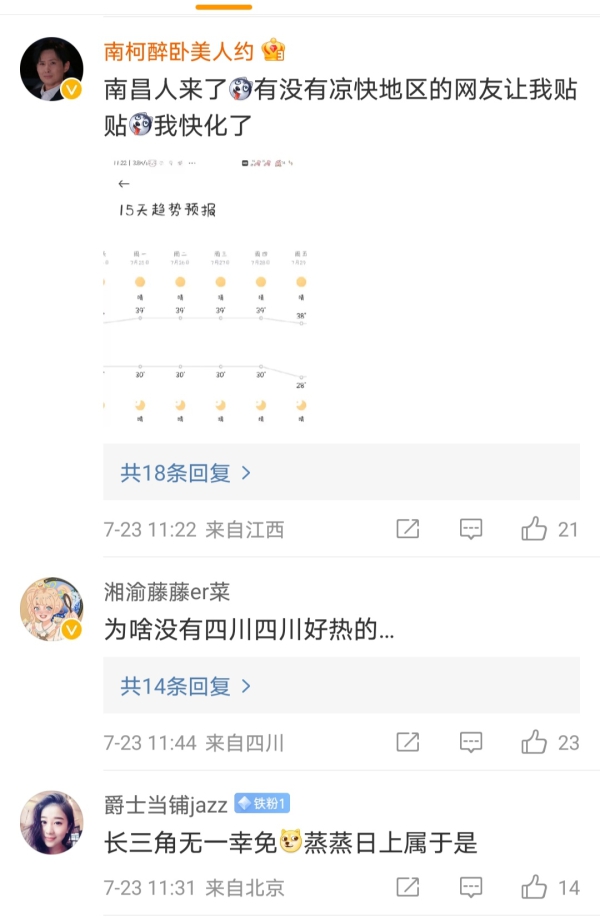The width and height of the screenshot is (600, 917).
Task: Tap the 铁粉1 badge next to 爵士当铺jazz
Action: [x=262, y=804]
